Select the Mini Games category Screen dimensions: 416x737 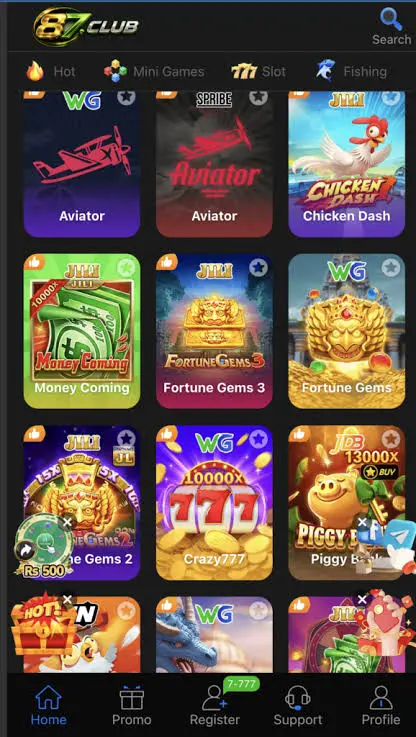[154, 71]
